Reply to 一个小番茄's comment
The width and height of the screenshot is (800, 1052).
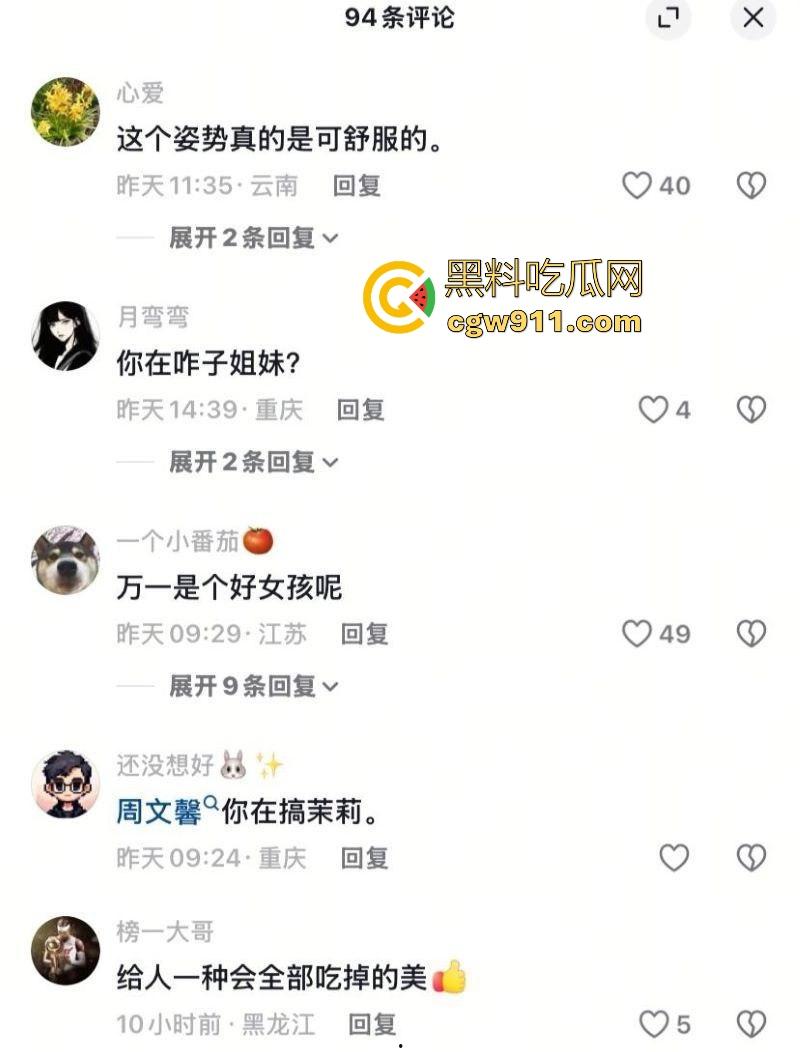point(364,633)
